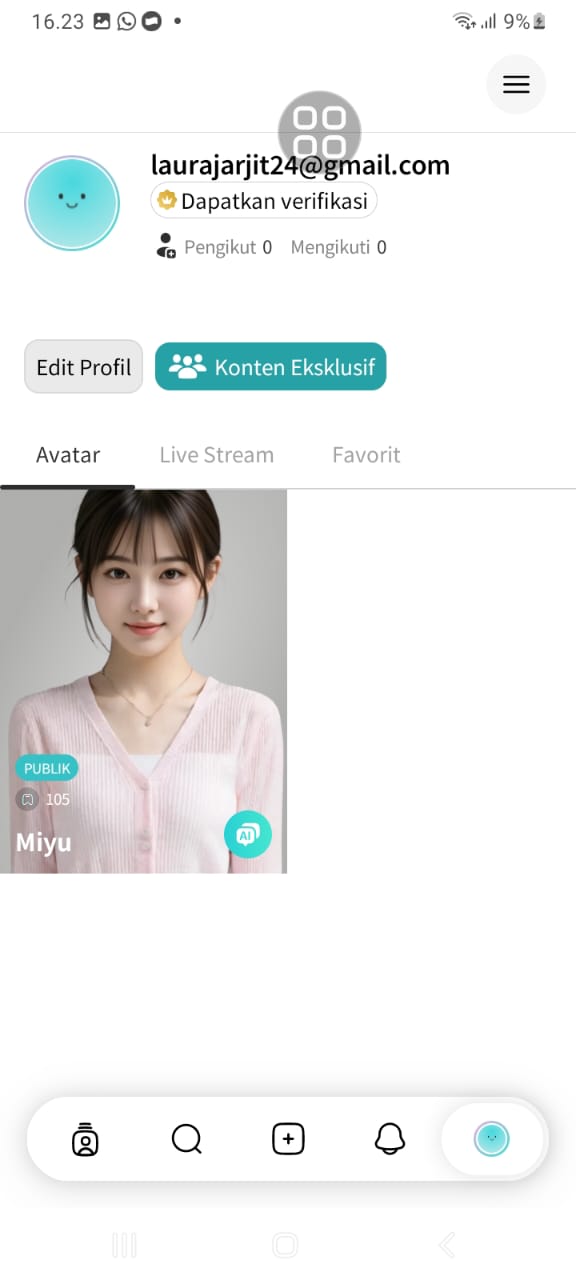Open Pengikut followers list
The width and height of the screenshot is (576, 1280).
[214, 247]
